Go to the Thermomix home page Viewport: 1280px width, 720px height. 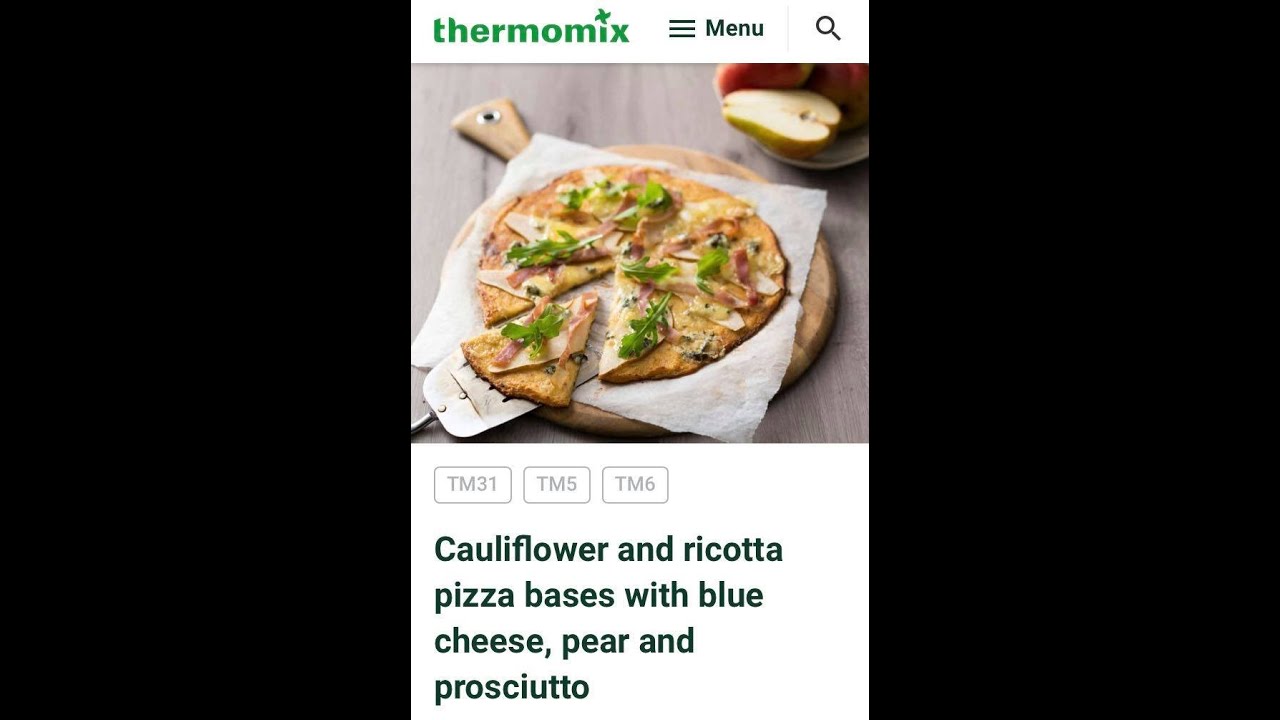pyautogui.click(x=531, y=28)
